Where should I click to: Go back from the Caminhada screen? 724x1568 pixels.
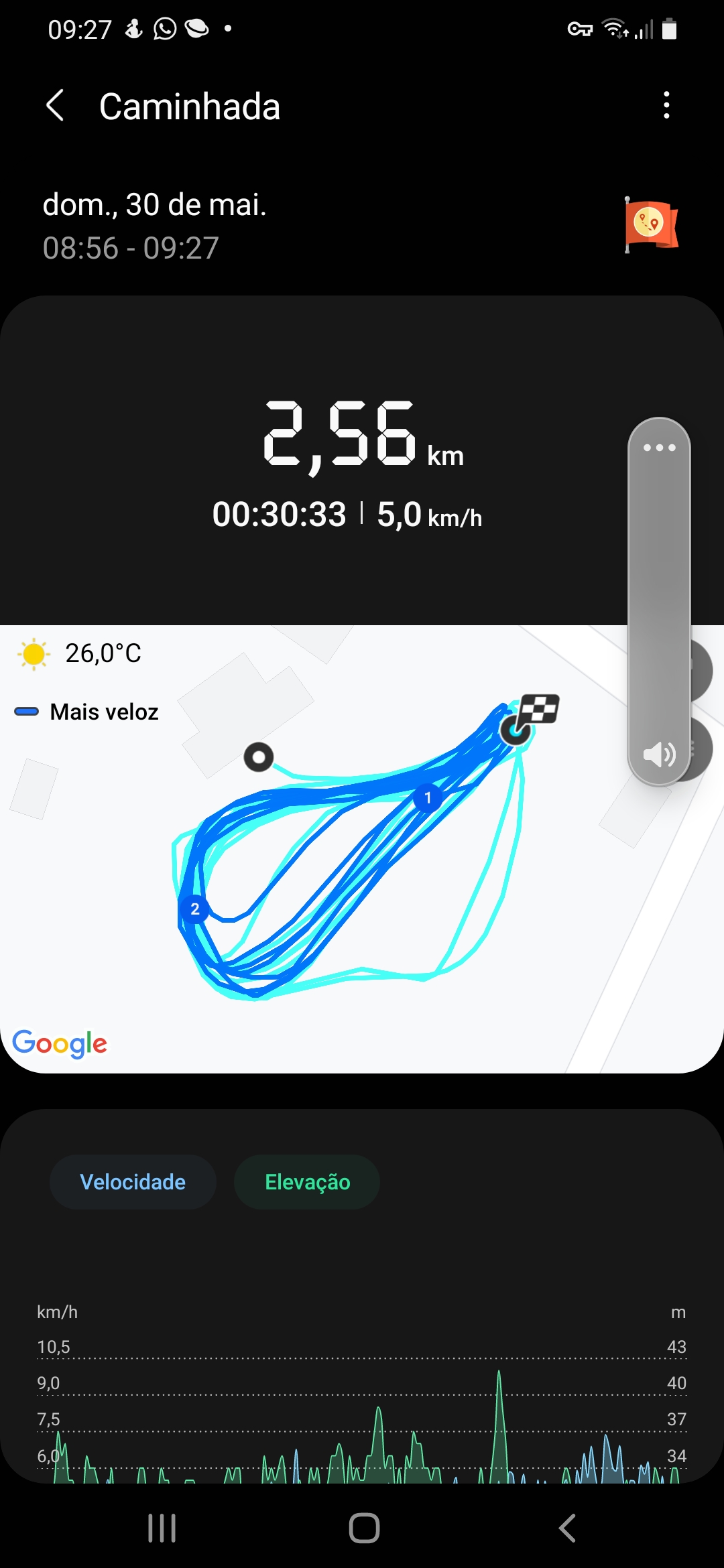pyautogui.click(x=55, y=106)
